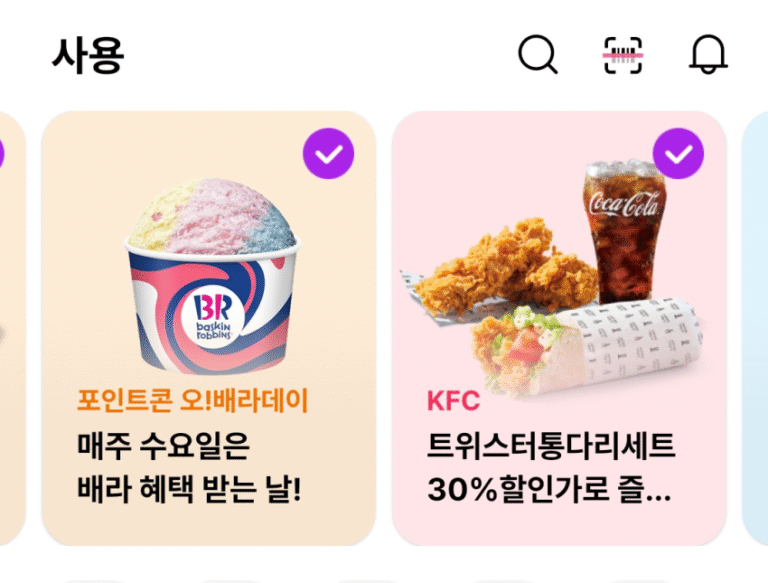Open the search magnifier icon

click(x=538, y=55)
